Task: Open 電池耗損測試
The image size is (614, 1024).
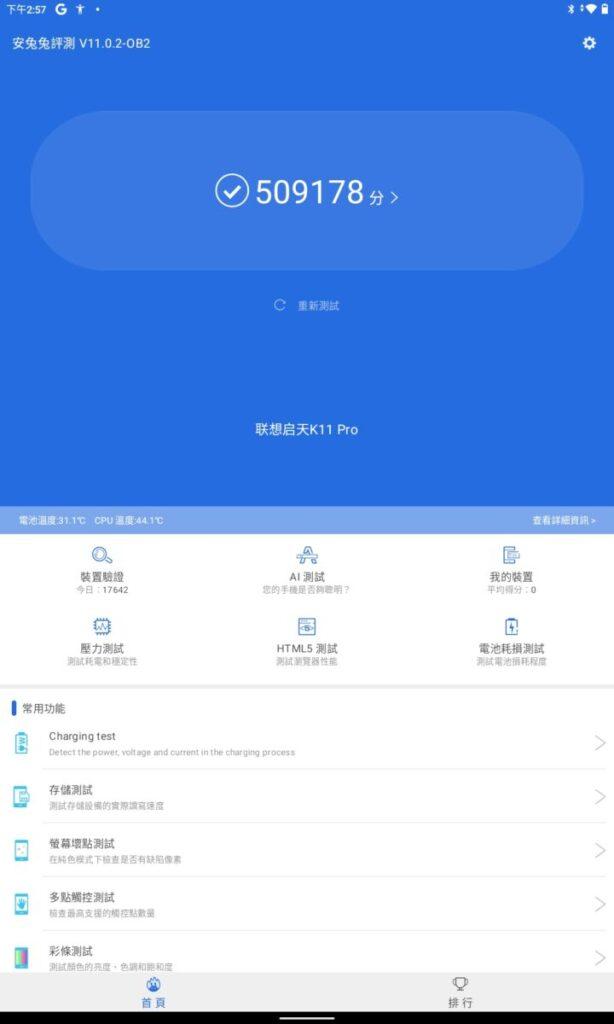Action: (x=511, y=641)
